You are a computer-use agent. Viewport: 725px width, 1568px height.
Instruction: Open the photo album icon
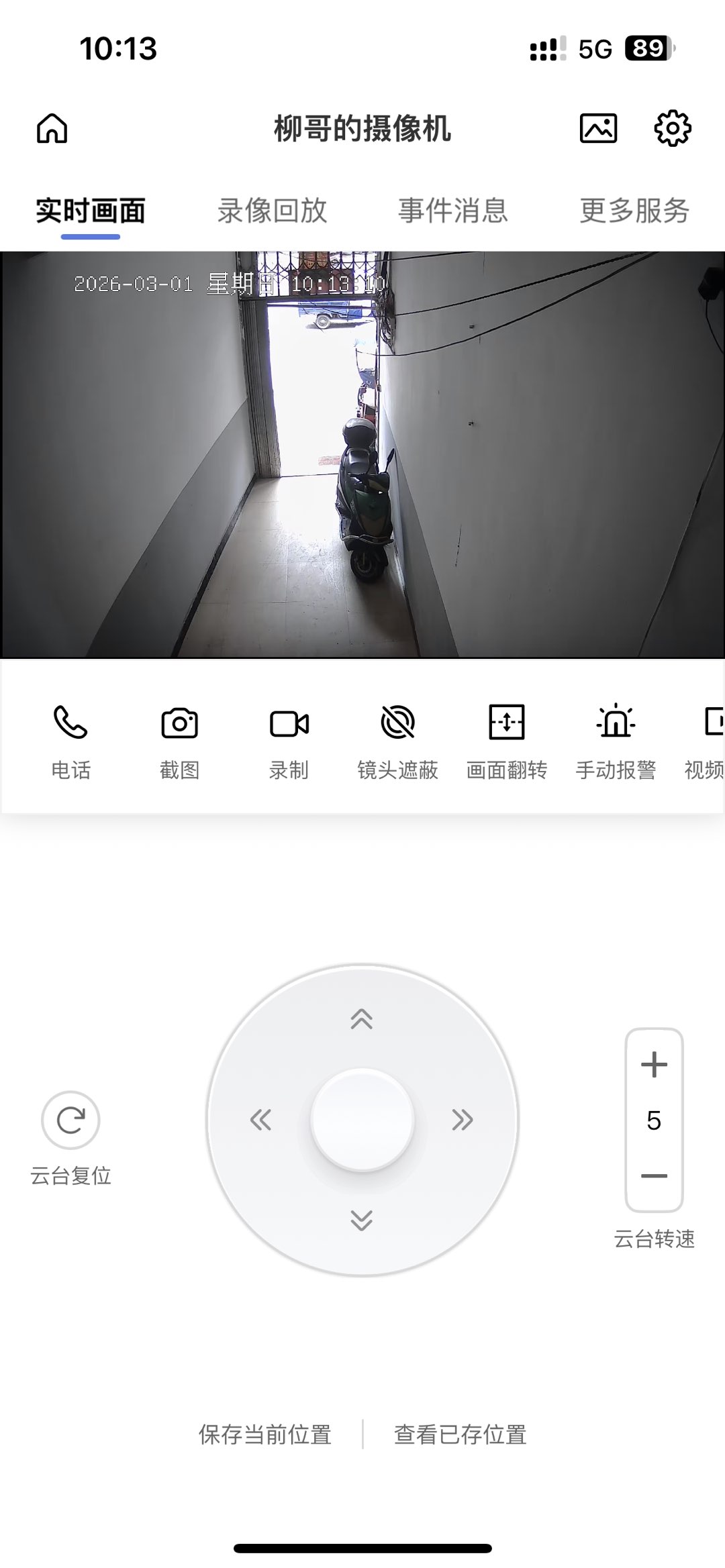click(598, 128)
